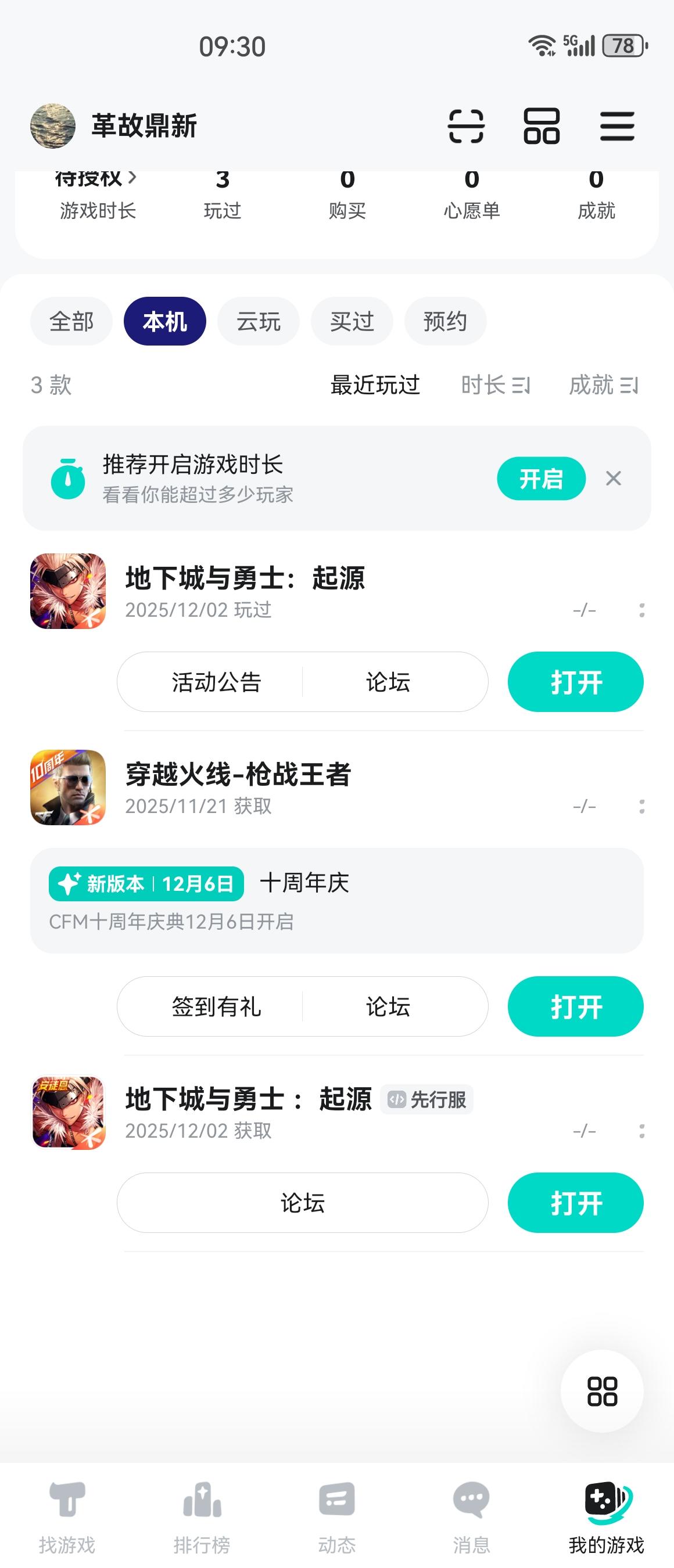Enable game time tracking via 开启 button

pyautogui.click(x=541, y=479)
